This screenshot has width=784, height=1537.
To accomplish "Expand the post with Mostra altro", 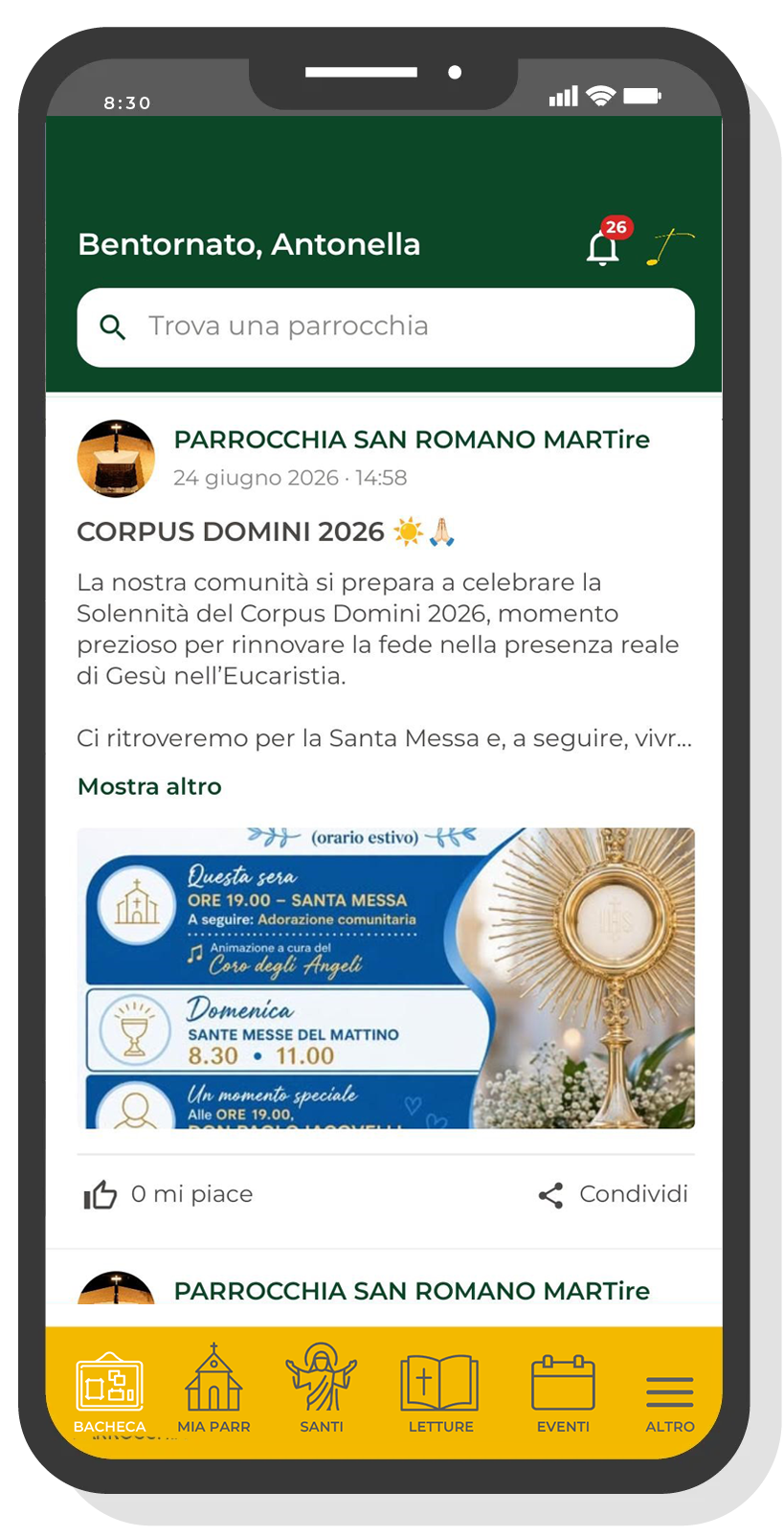I will click(149, 786).
